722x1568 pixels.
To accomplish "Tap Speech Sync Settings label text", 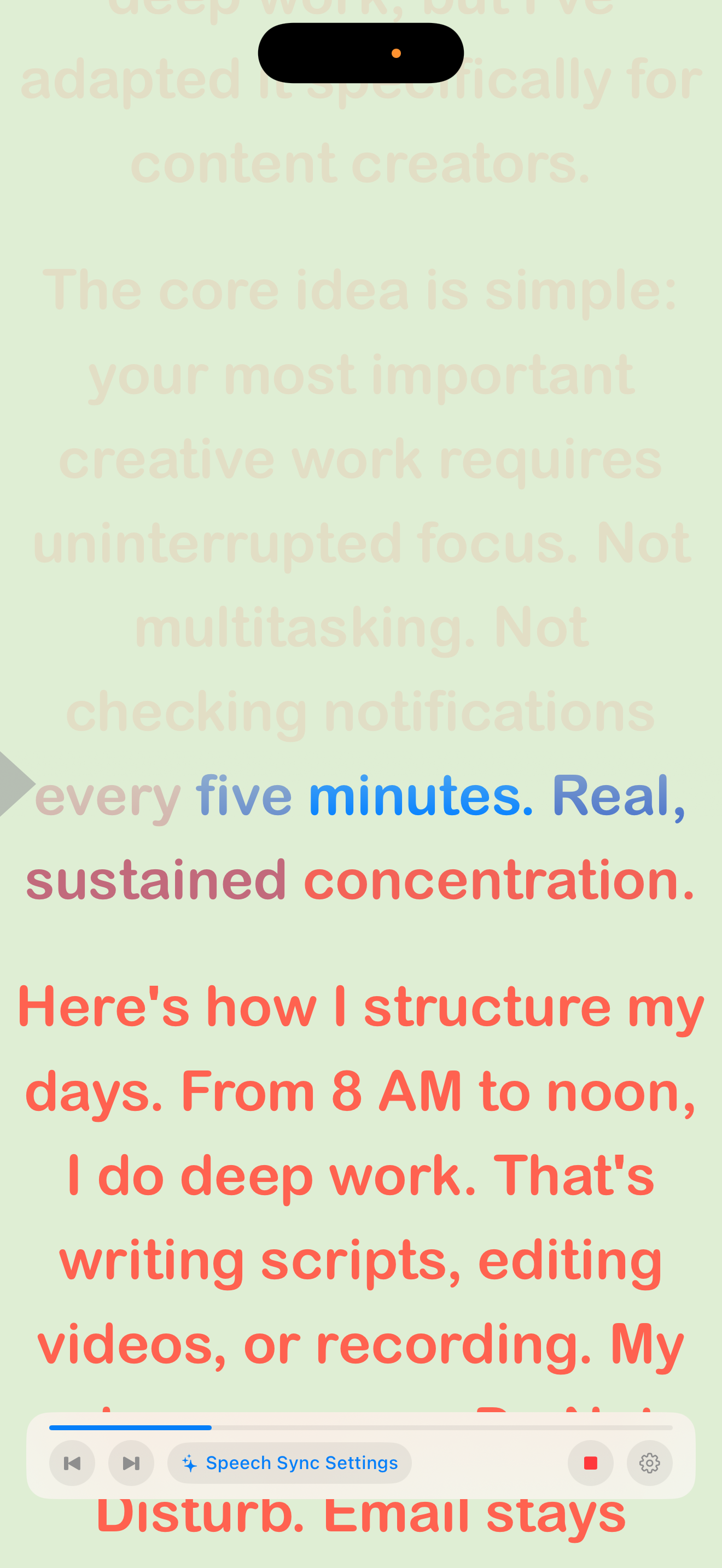I will click(301, 1464).
